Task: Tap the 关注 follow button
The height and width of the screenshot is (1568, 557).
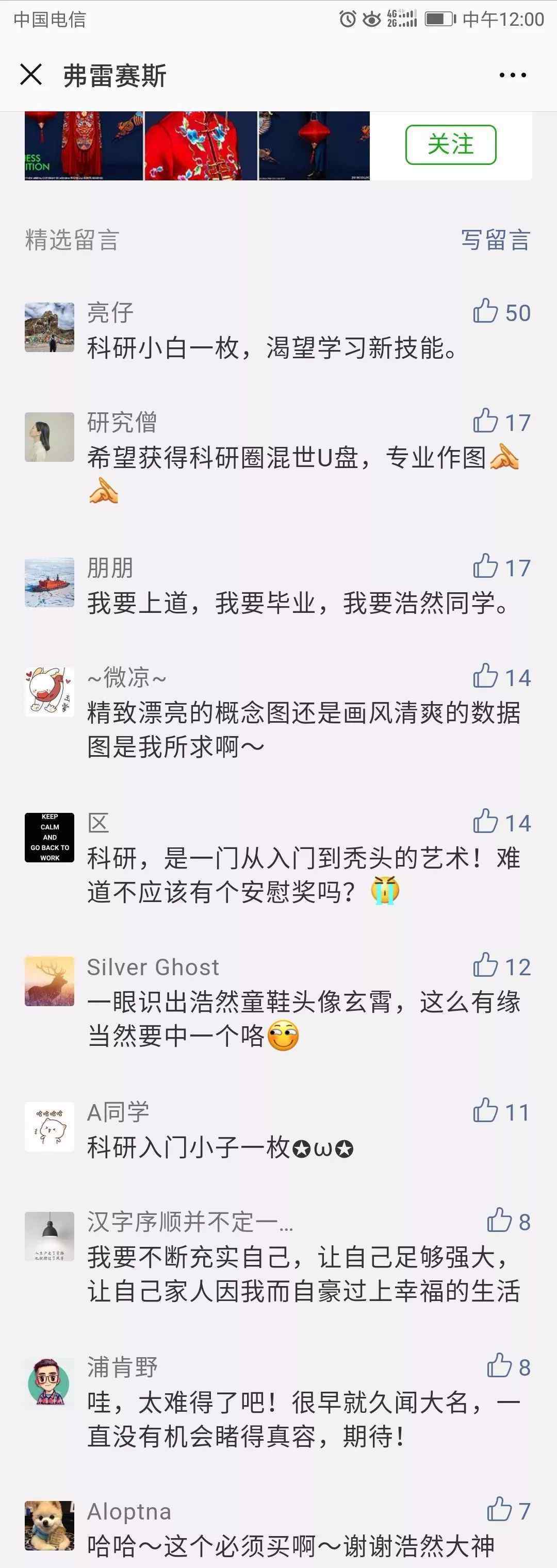Action: point(450,145)
